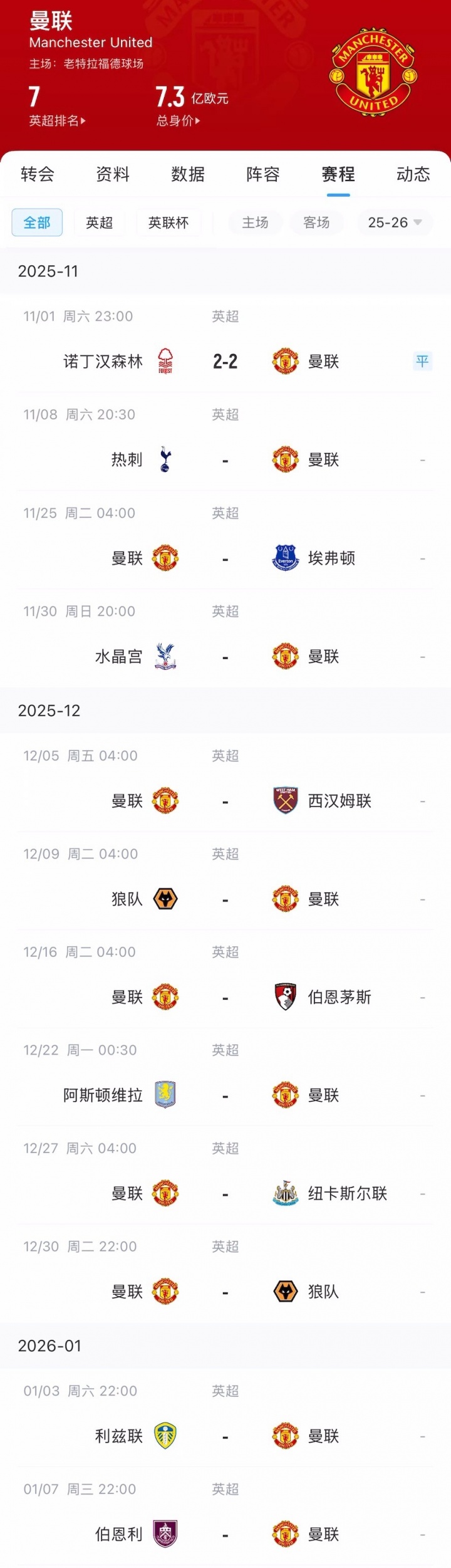The height and width of the screenshot is (1568, 451).
Task: Filter fixtures by 英联杯
Action: (168, 222)
